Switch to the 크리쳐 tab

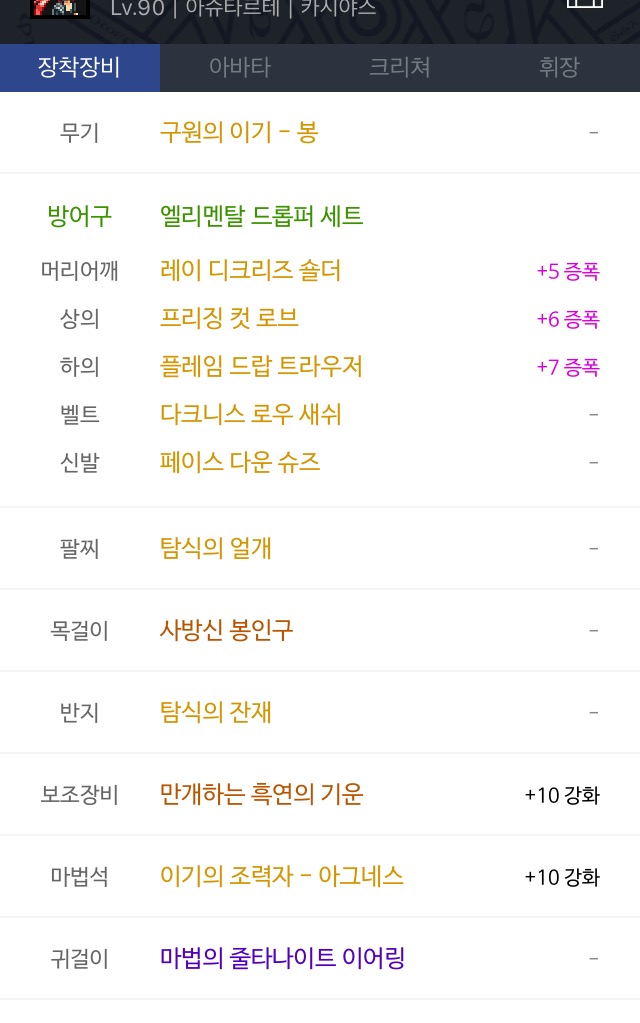[400, 68]
